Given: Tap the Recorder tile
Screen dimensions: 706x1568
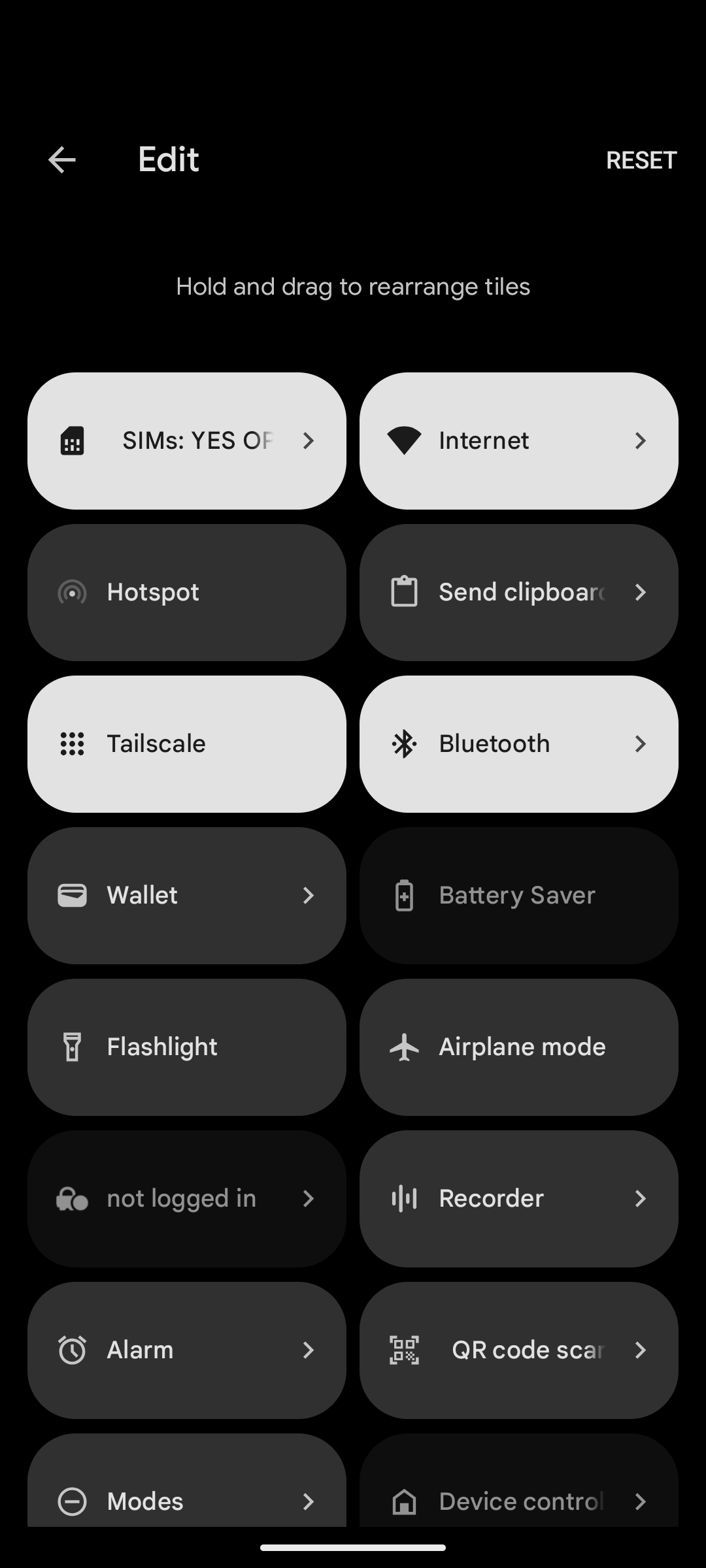Looking at the screenshot, I should tap(519, 1199).
